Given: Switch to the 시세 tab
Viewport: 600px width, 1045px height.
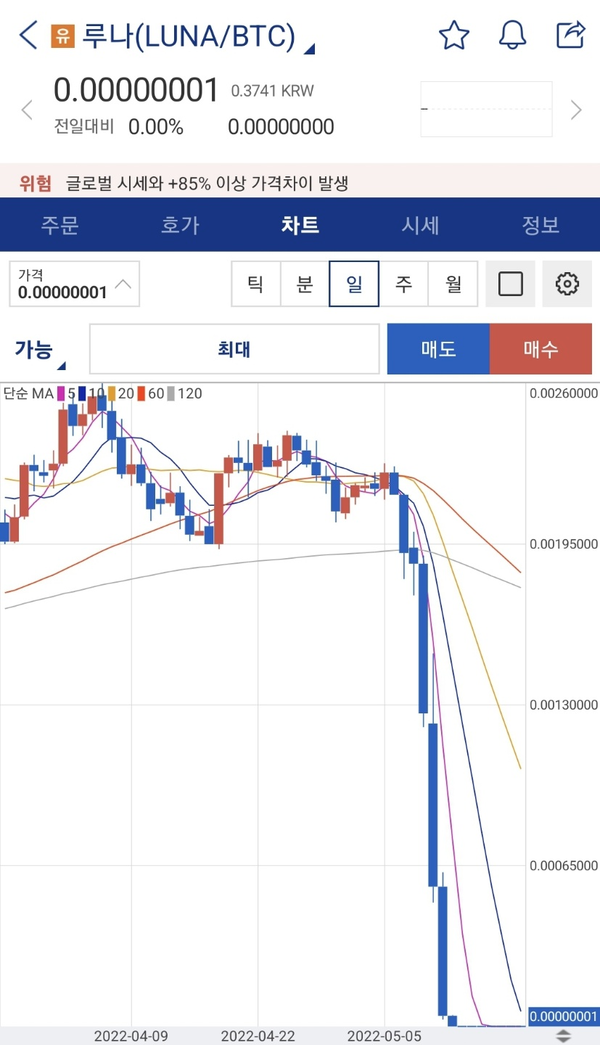Looking at the screenshot, I should (420, 225).
